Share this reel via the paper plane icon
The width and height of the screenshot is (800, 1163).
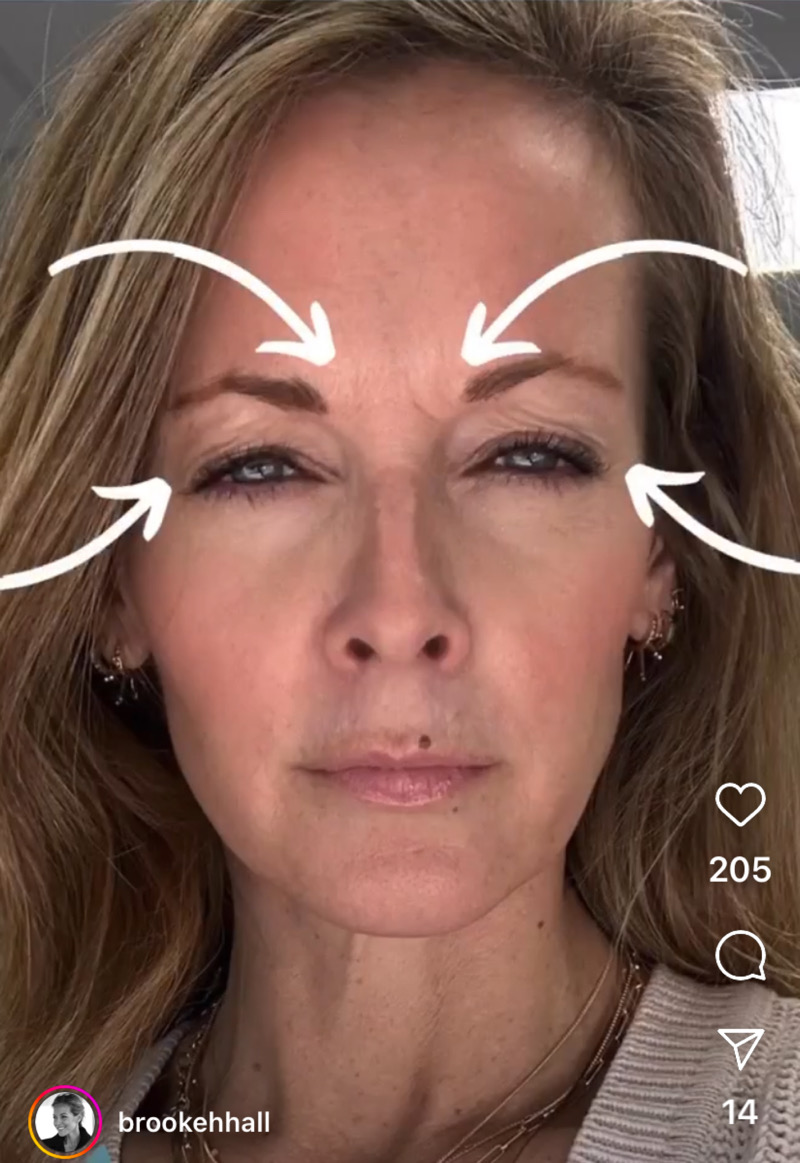(740, 1049)
